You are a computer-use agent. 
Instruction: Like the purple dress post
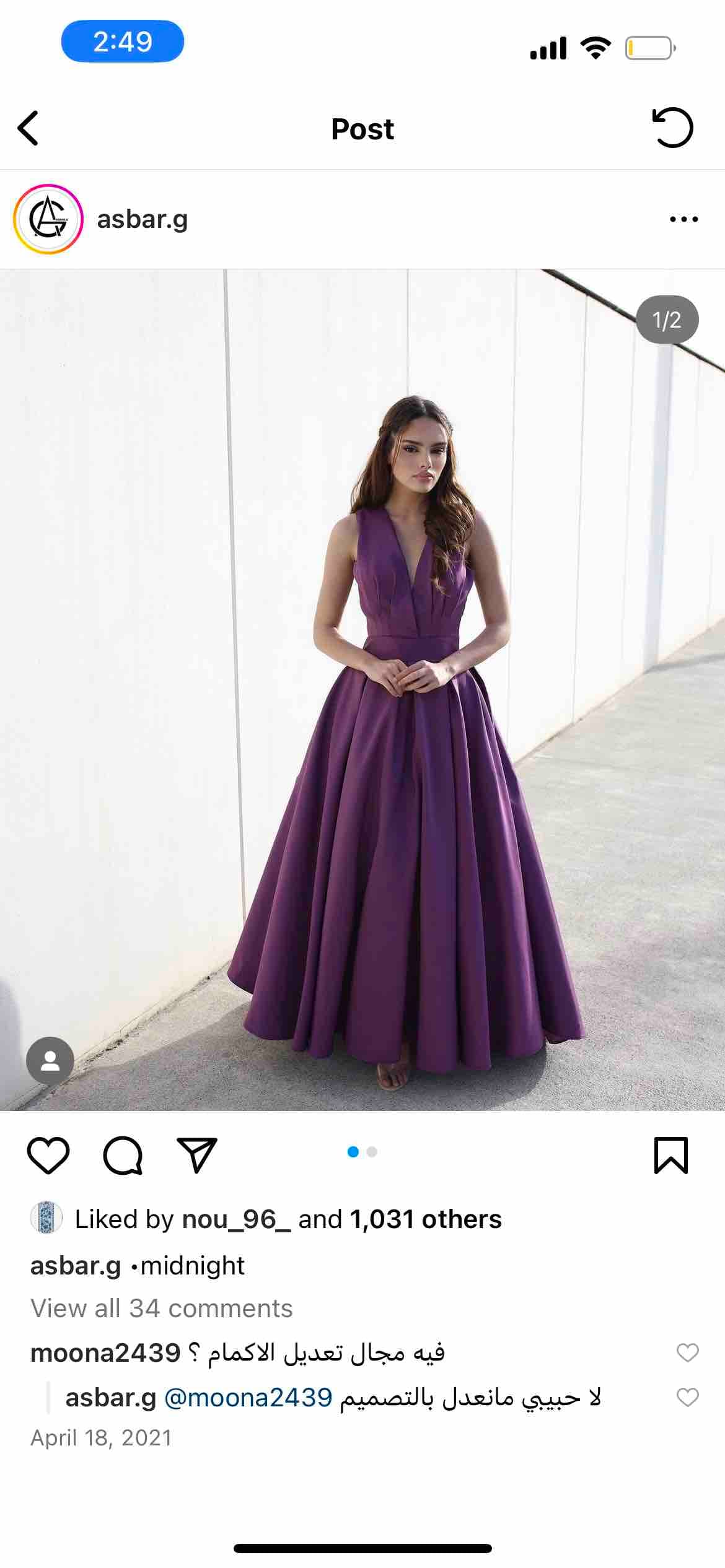tap(48, 1156)
